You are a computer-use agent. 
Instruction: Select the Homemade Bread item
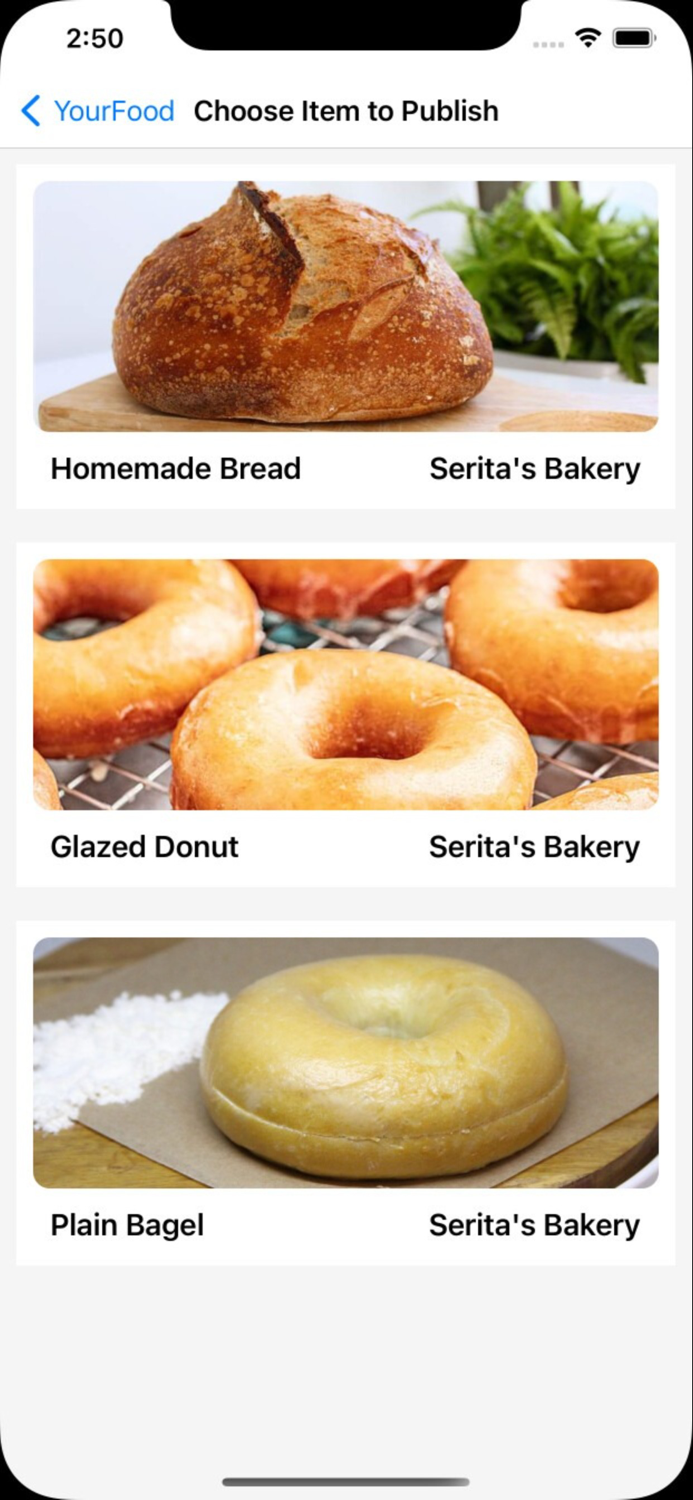(346, 337)
